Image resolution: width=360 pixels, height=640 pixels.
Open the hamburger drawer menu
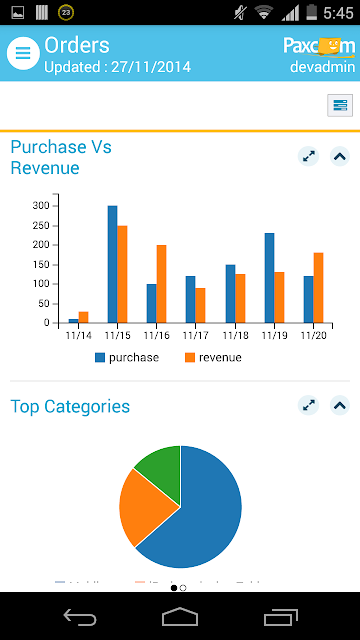pos(23,53)
